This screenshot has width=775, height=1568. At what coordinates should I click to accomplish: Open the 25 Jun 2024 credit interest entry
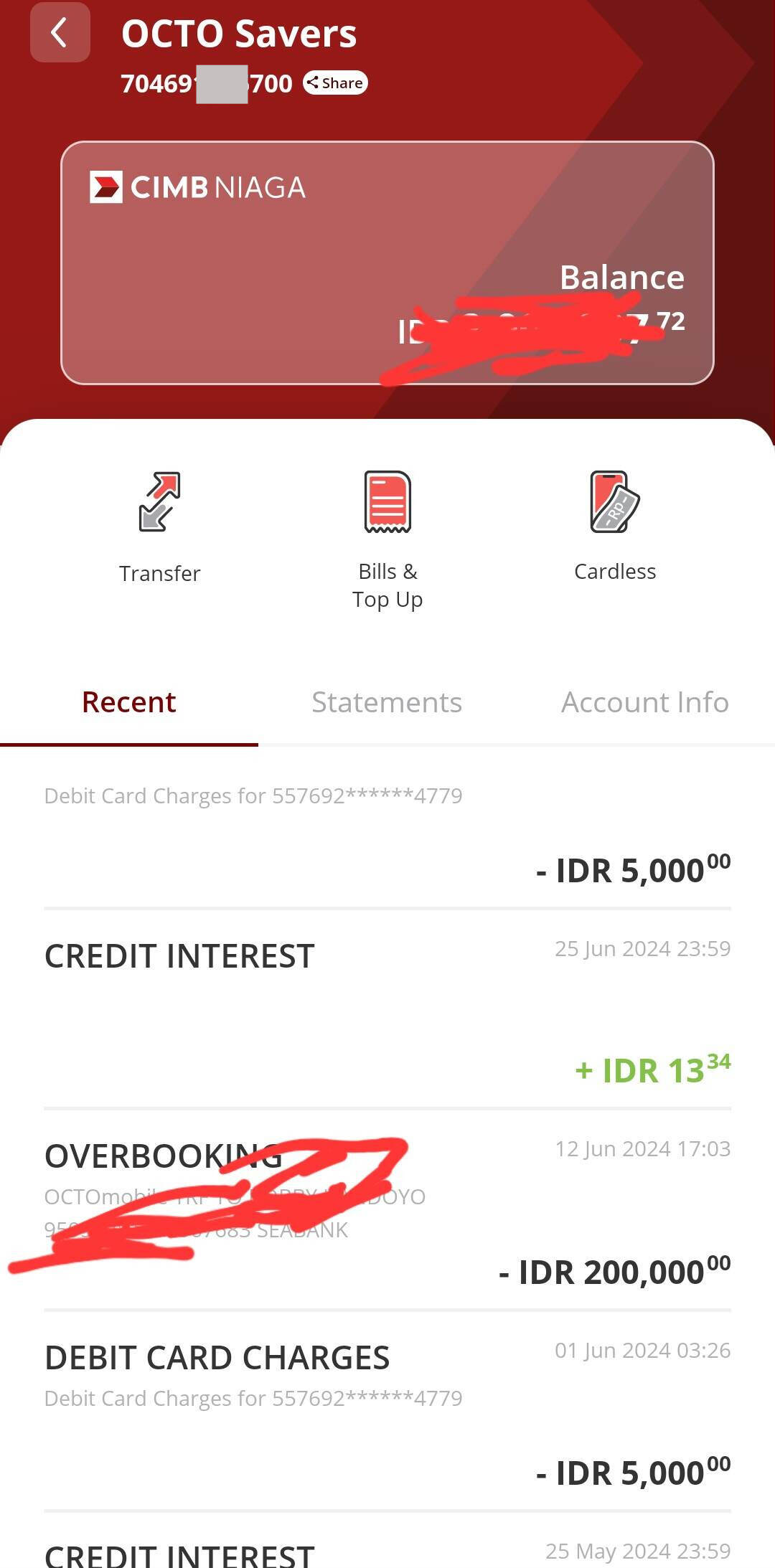click(387, 1009)
